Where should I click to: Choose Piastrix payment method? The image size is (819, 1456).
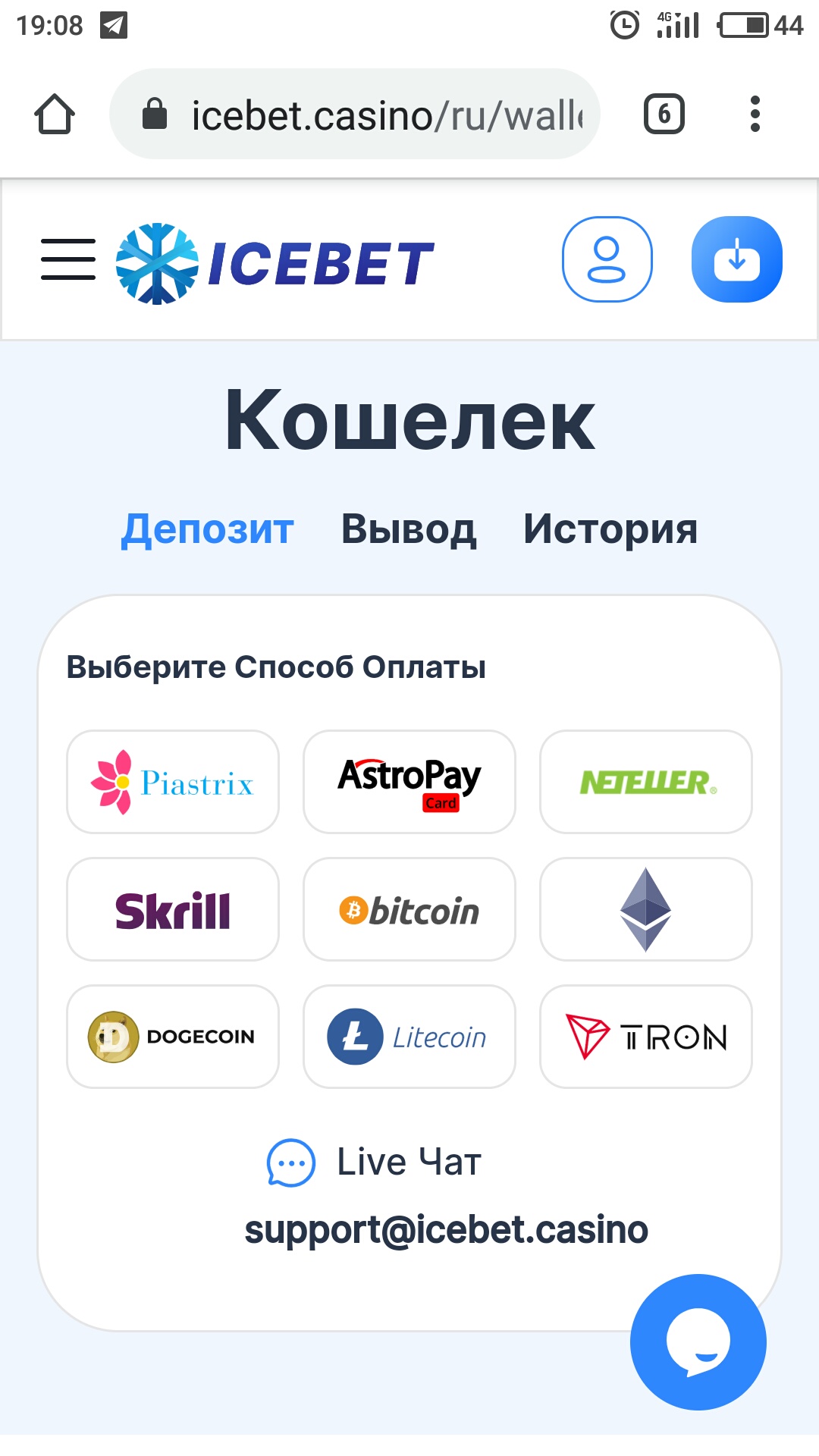click(173, 782)
